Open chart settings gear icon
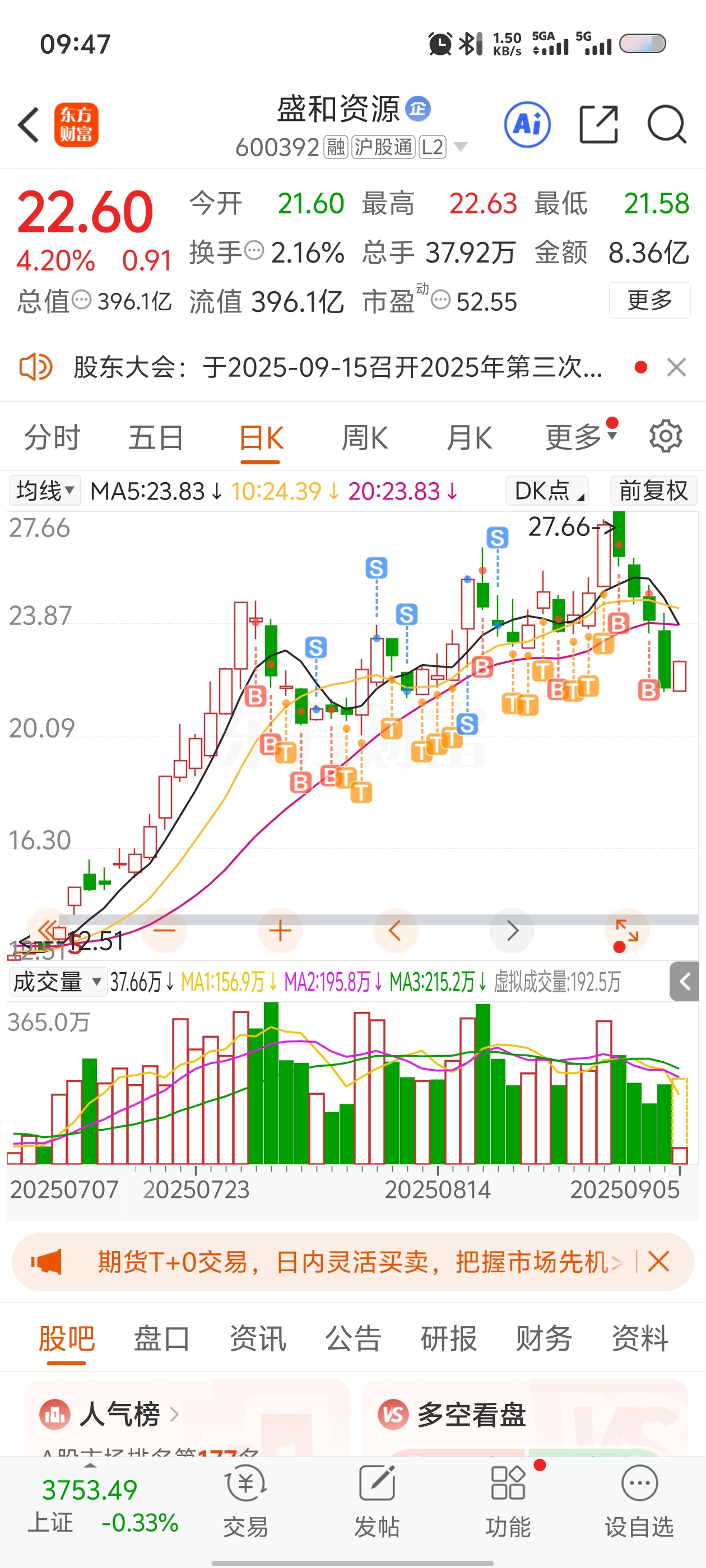Image resolution: width=706 pixels, height=1568 pixels. 665,436
